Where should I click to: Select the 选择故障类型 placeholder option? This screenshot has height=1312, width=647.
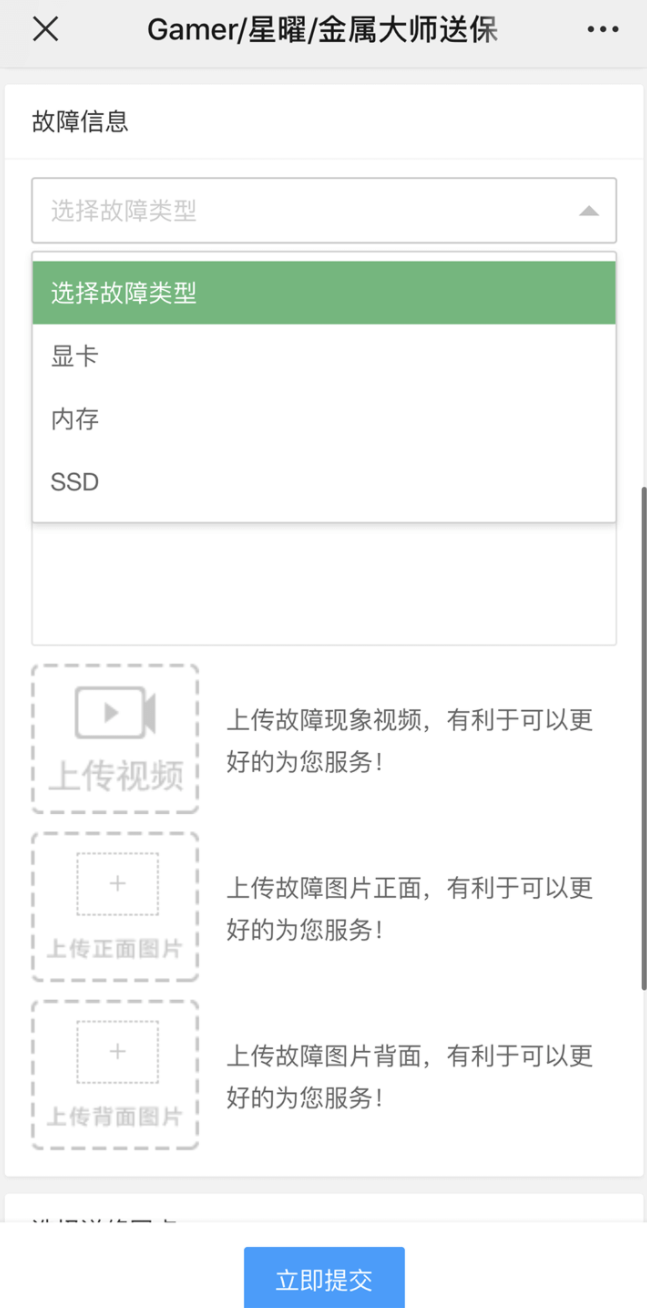323,293
